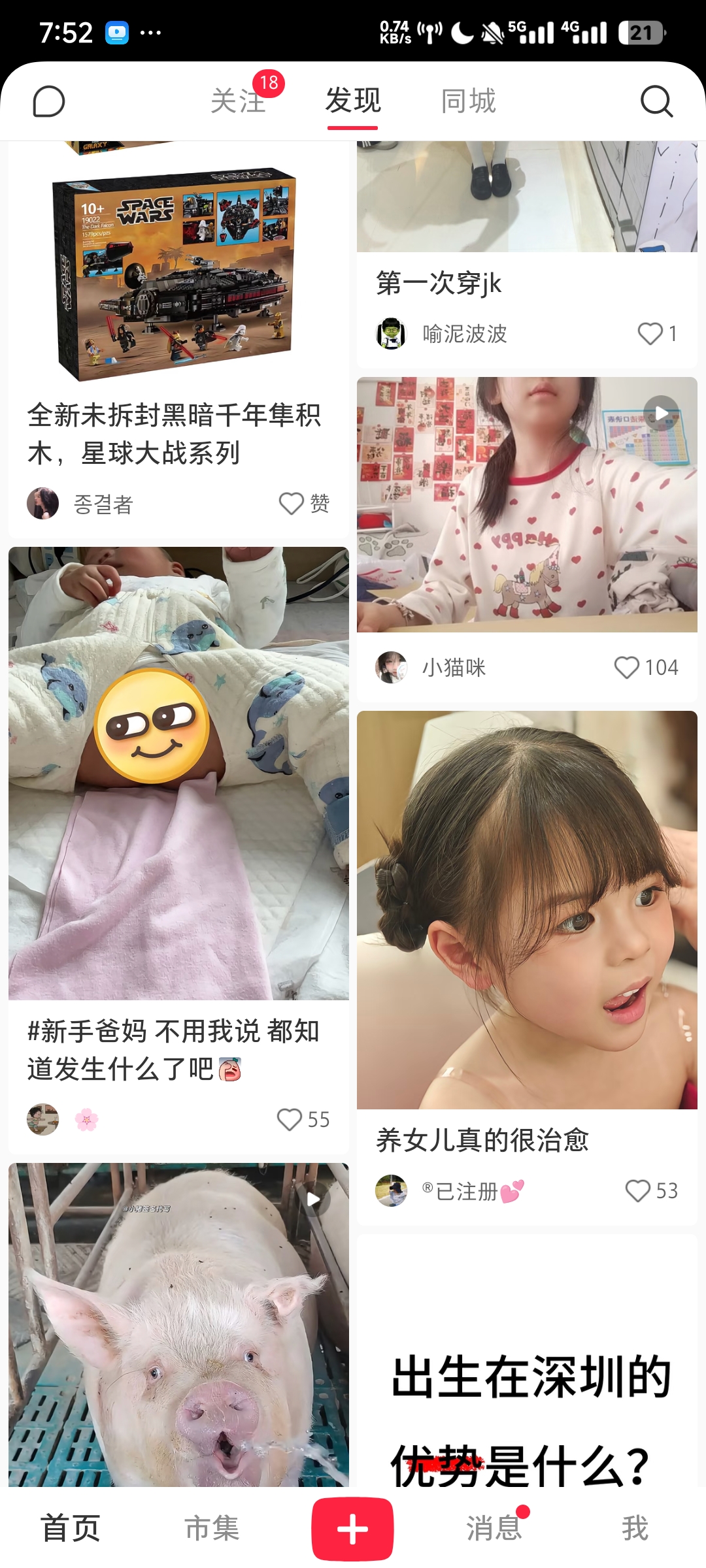This screenshot has height=1568, width=706.
Task: Open the search icon
Action: click(656, 101)
